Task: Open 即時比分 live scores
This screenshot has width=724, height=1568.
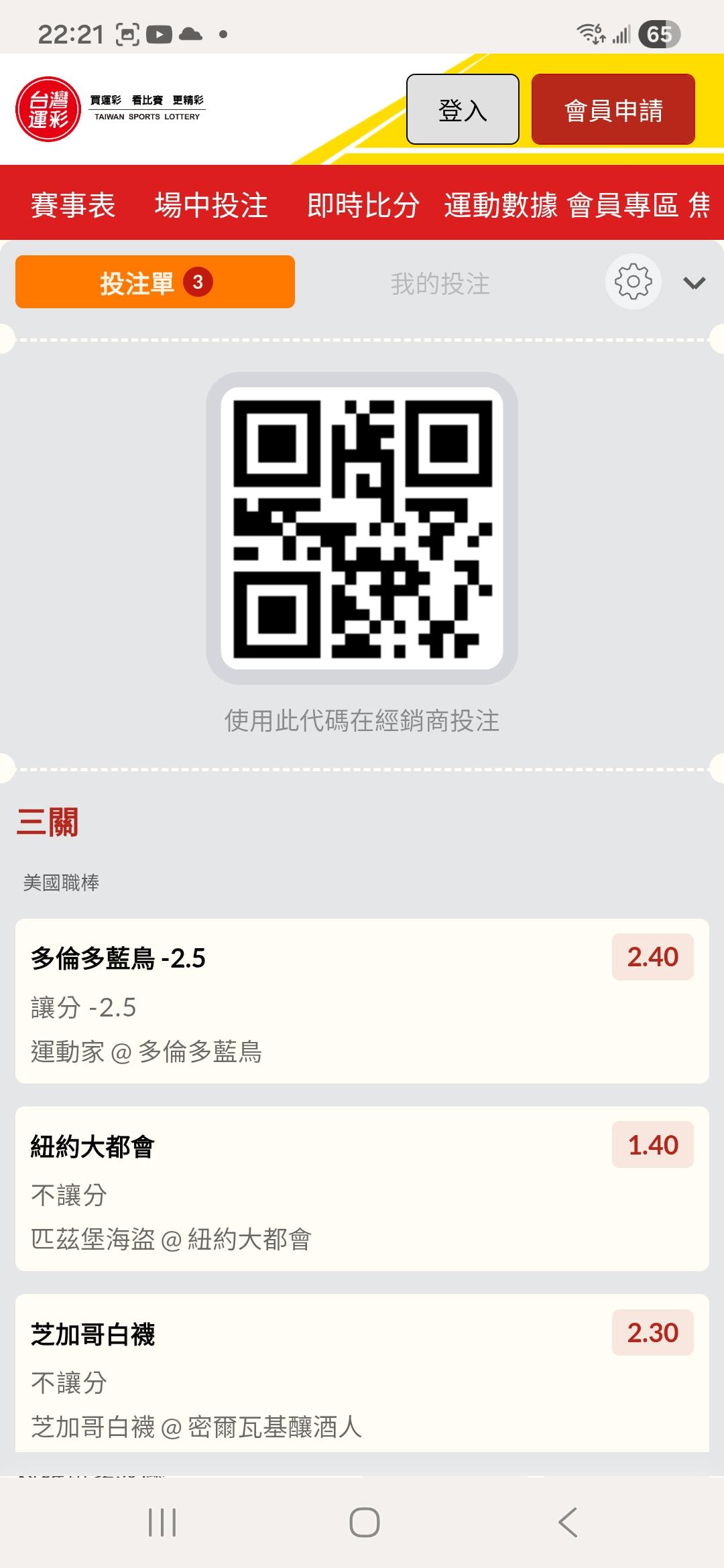Action: 363,204
